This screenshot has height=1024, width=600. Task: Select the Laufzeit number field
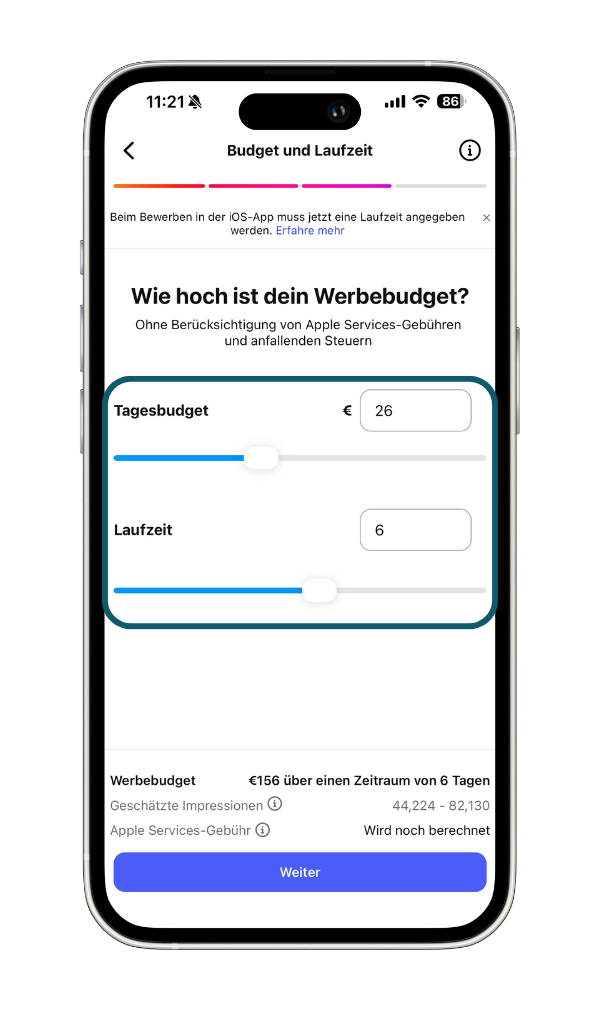click(x=415, y=530)
